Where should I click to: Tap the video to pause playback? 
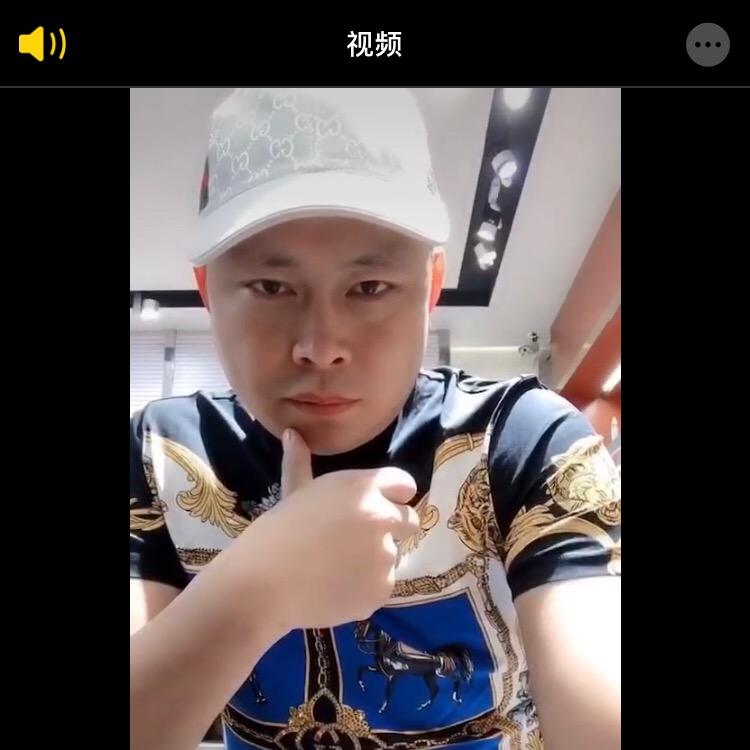coord(375,418)
